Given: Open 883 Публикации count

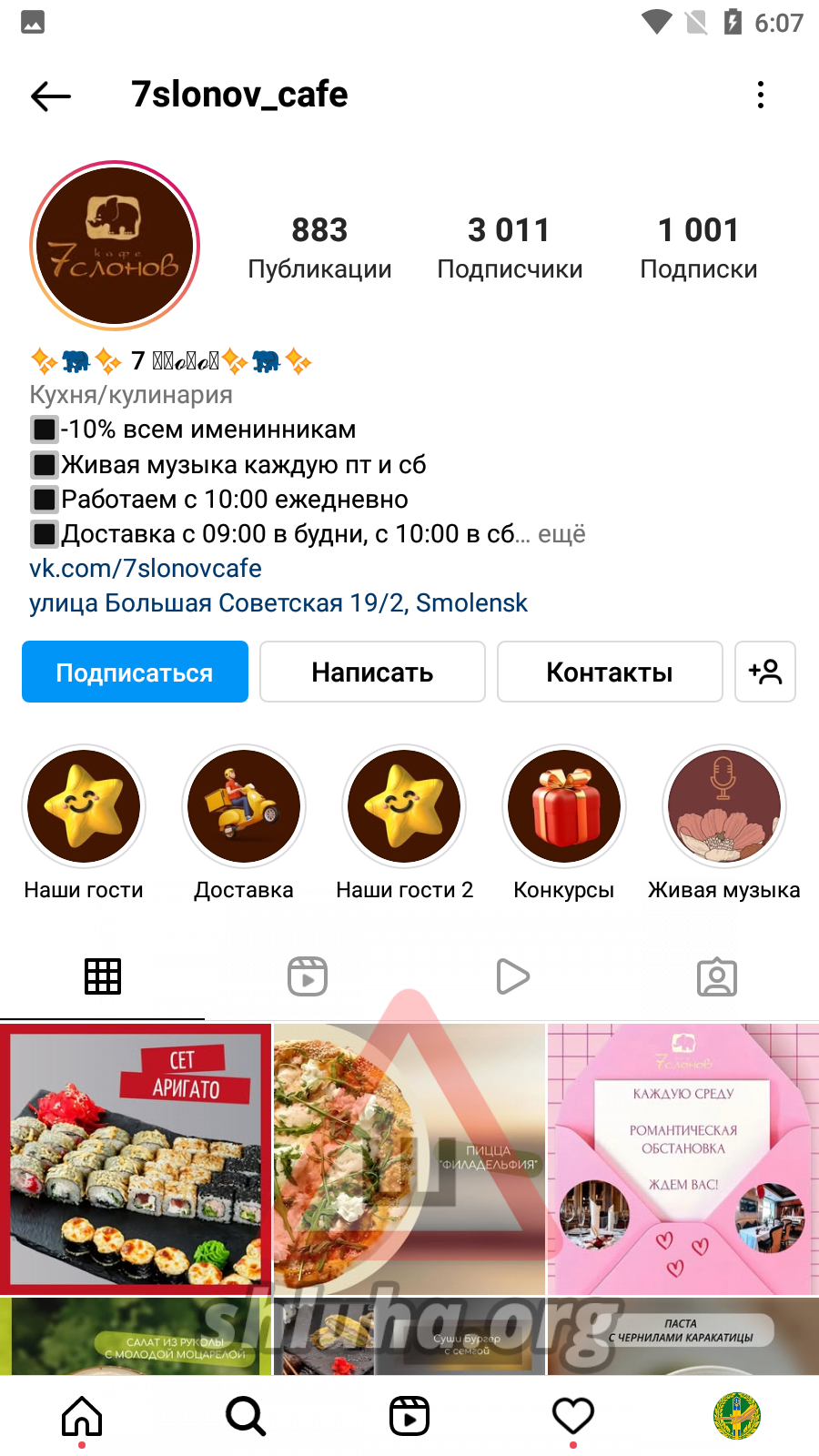Looking at the screenshot, I should (x=319, y=247).
